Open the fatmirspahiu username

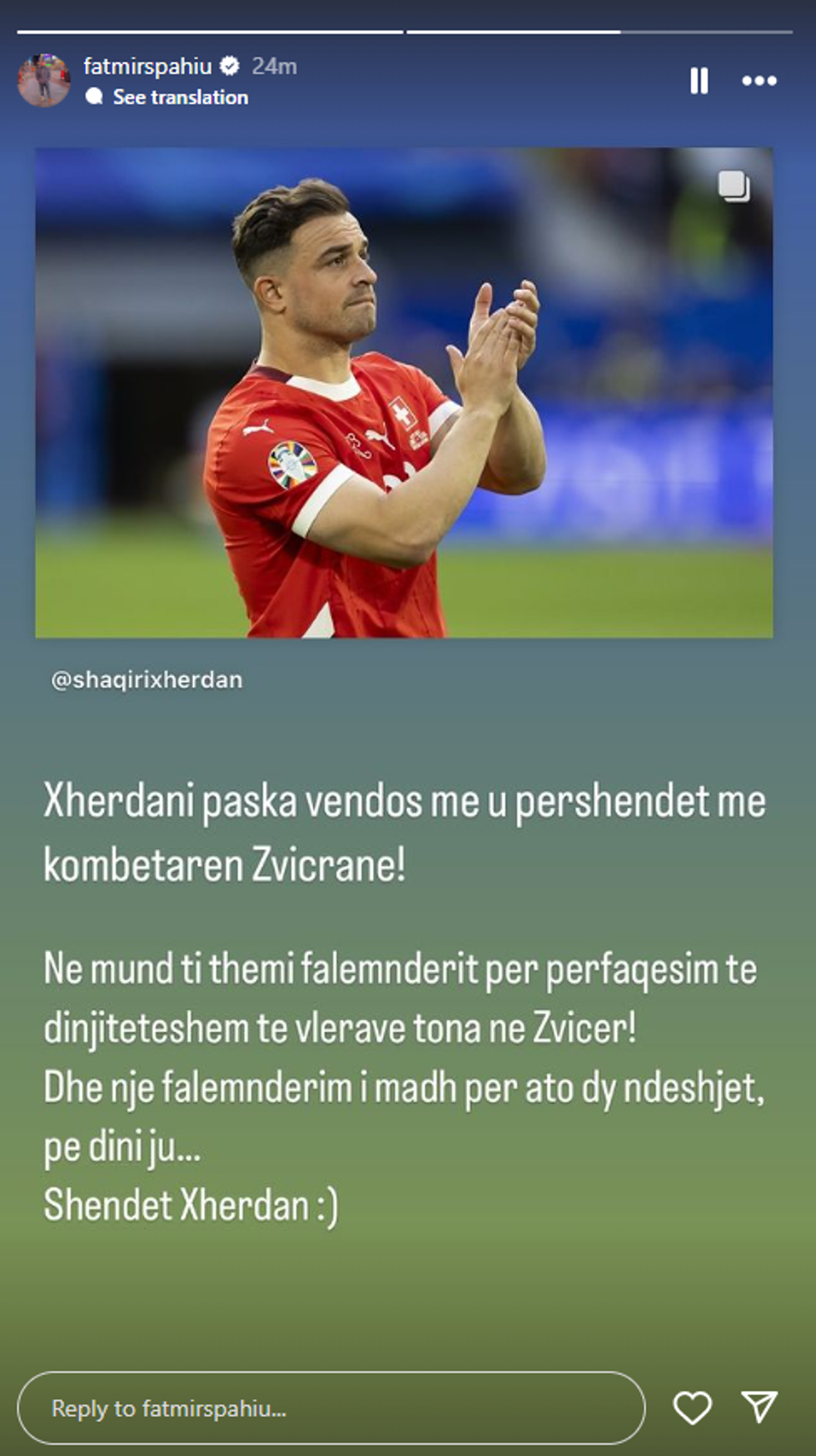pos(147,66)
